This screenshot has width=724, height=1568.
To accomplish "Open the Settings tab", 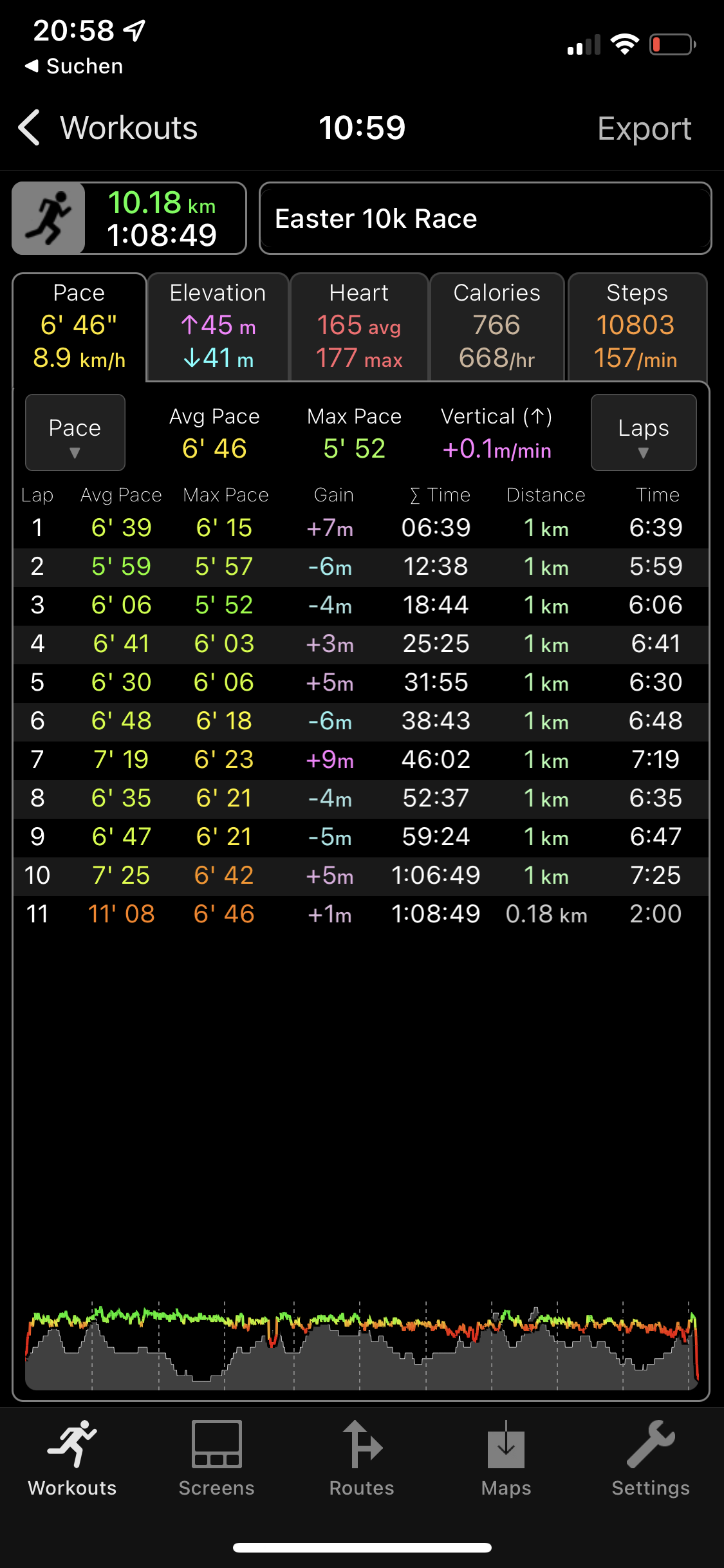I will 651,1459.
